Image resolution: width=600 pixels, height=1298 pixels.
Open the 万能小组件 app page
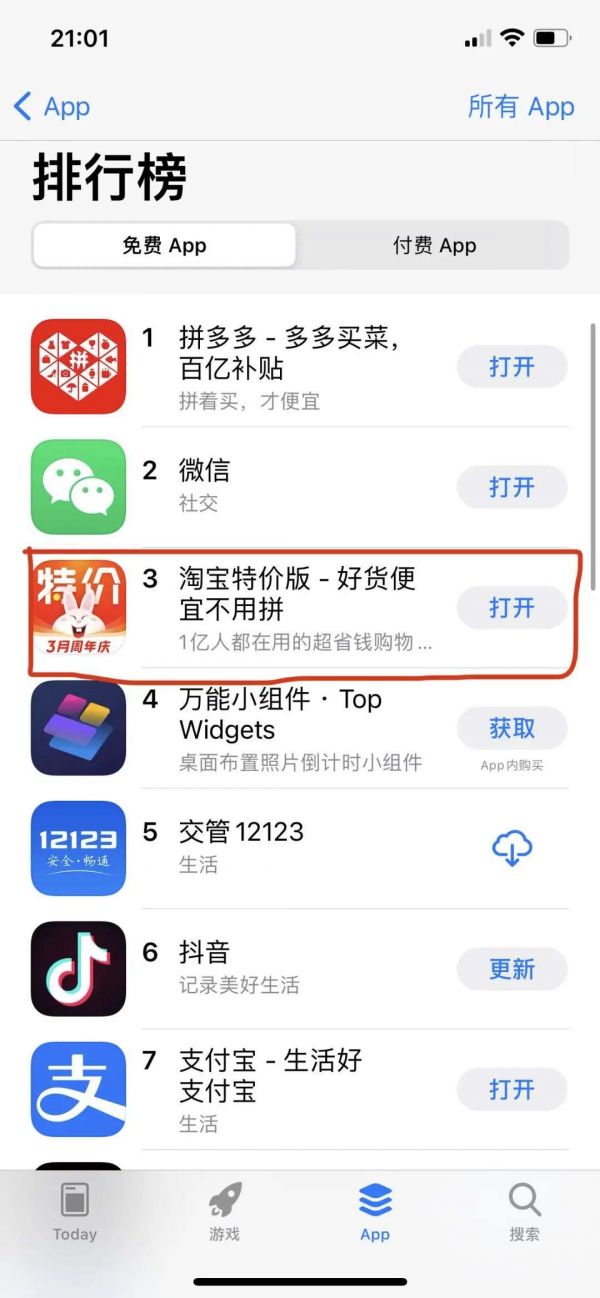coord(290,728)
